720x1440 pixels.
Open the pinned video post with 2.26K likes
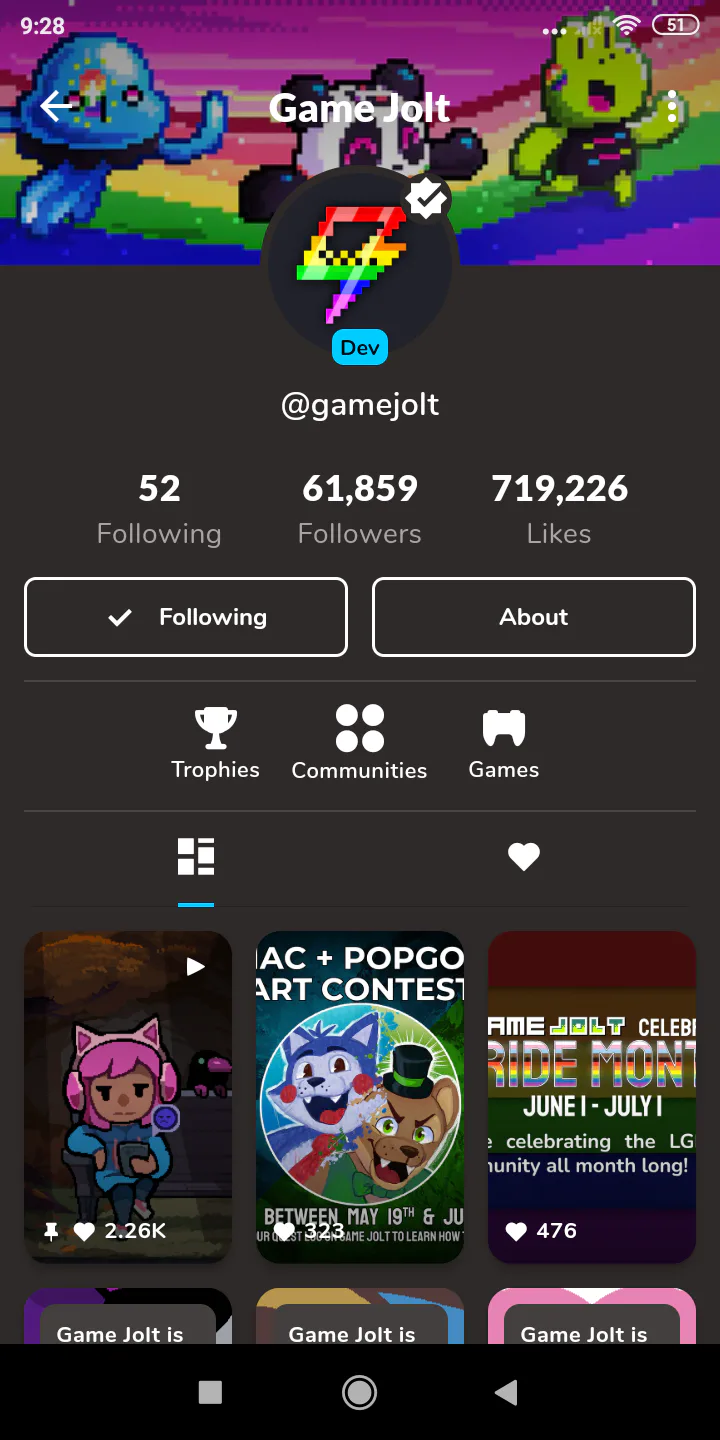[128, 1097]
